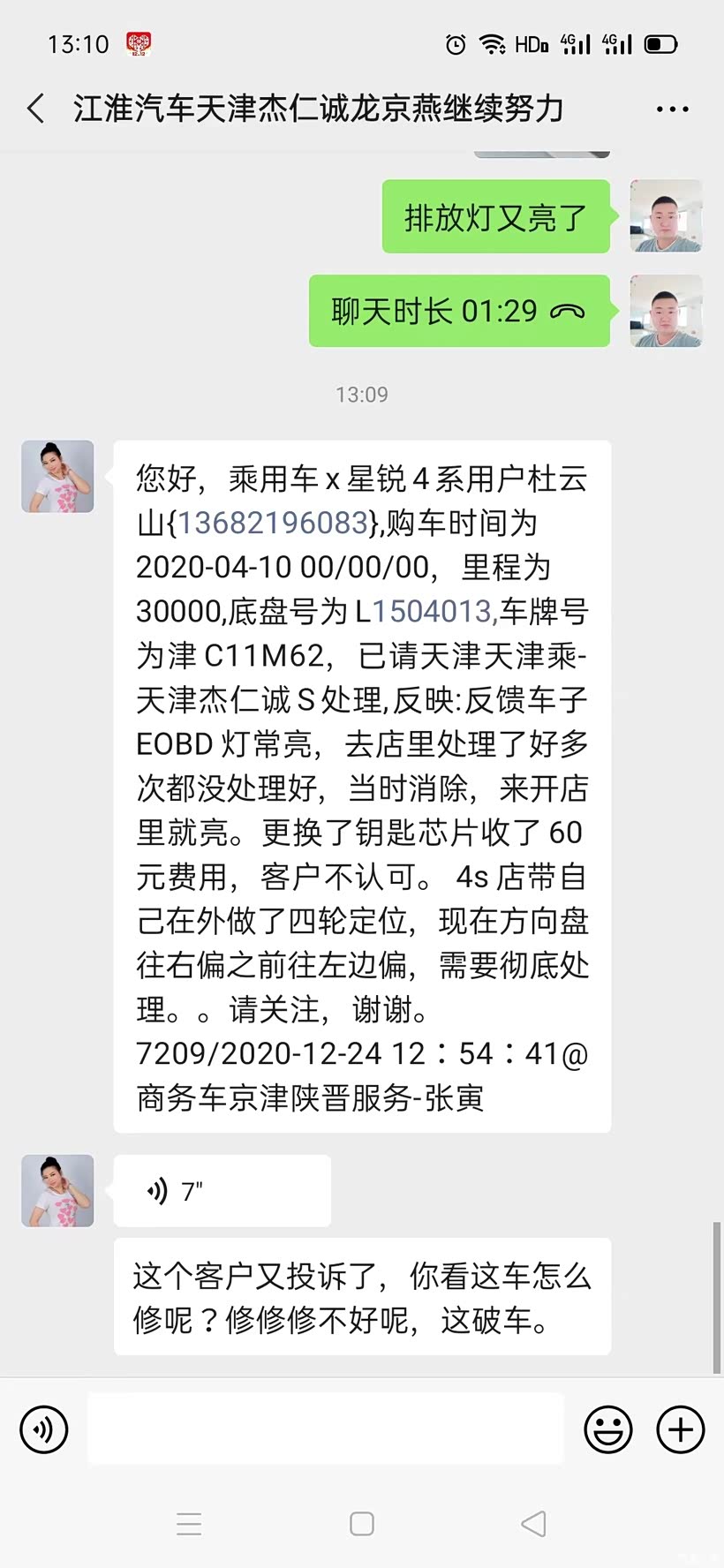This screenshot has width=724, height=1568.
Task: Tap the system back navigation button
Action: click(x=533, y=1523)
